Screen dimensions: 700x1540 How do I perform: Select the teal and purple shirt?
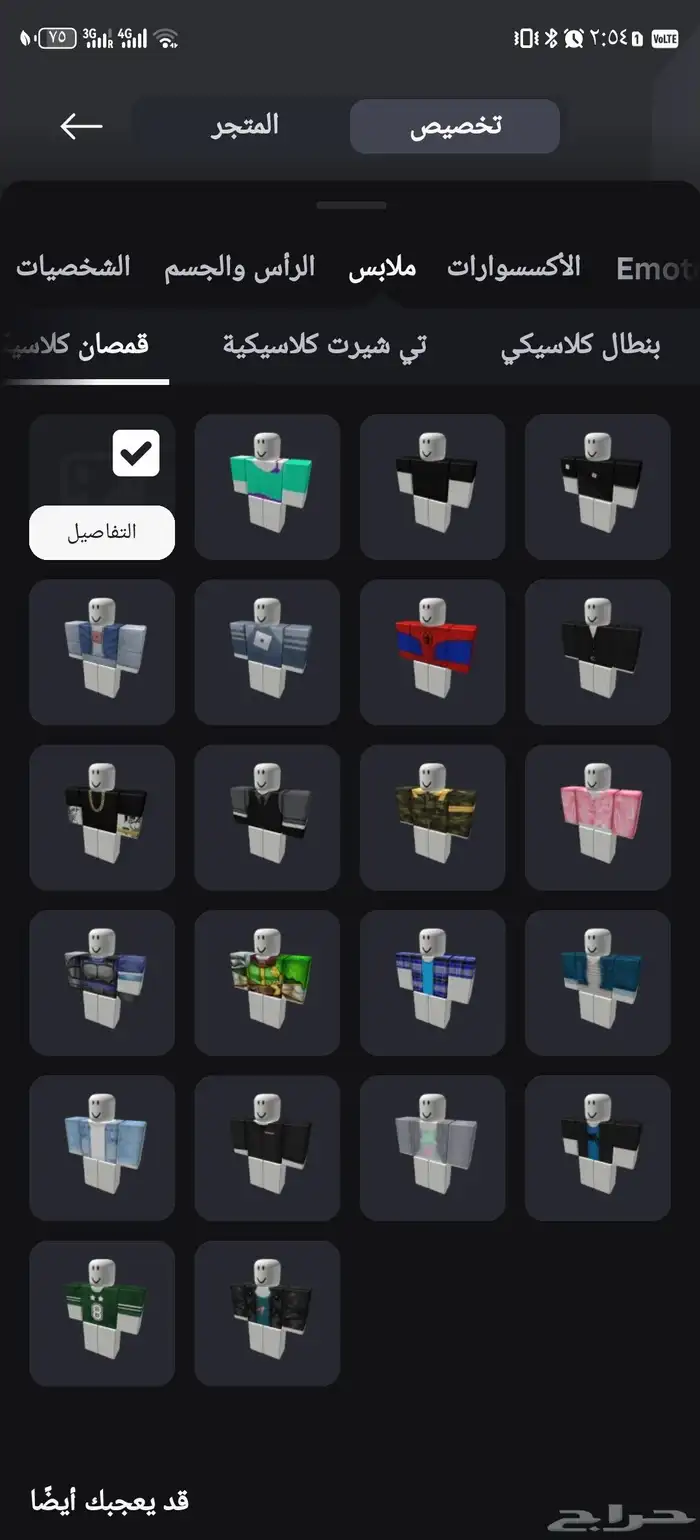[267, 487]
